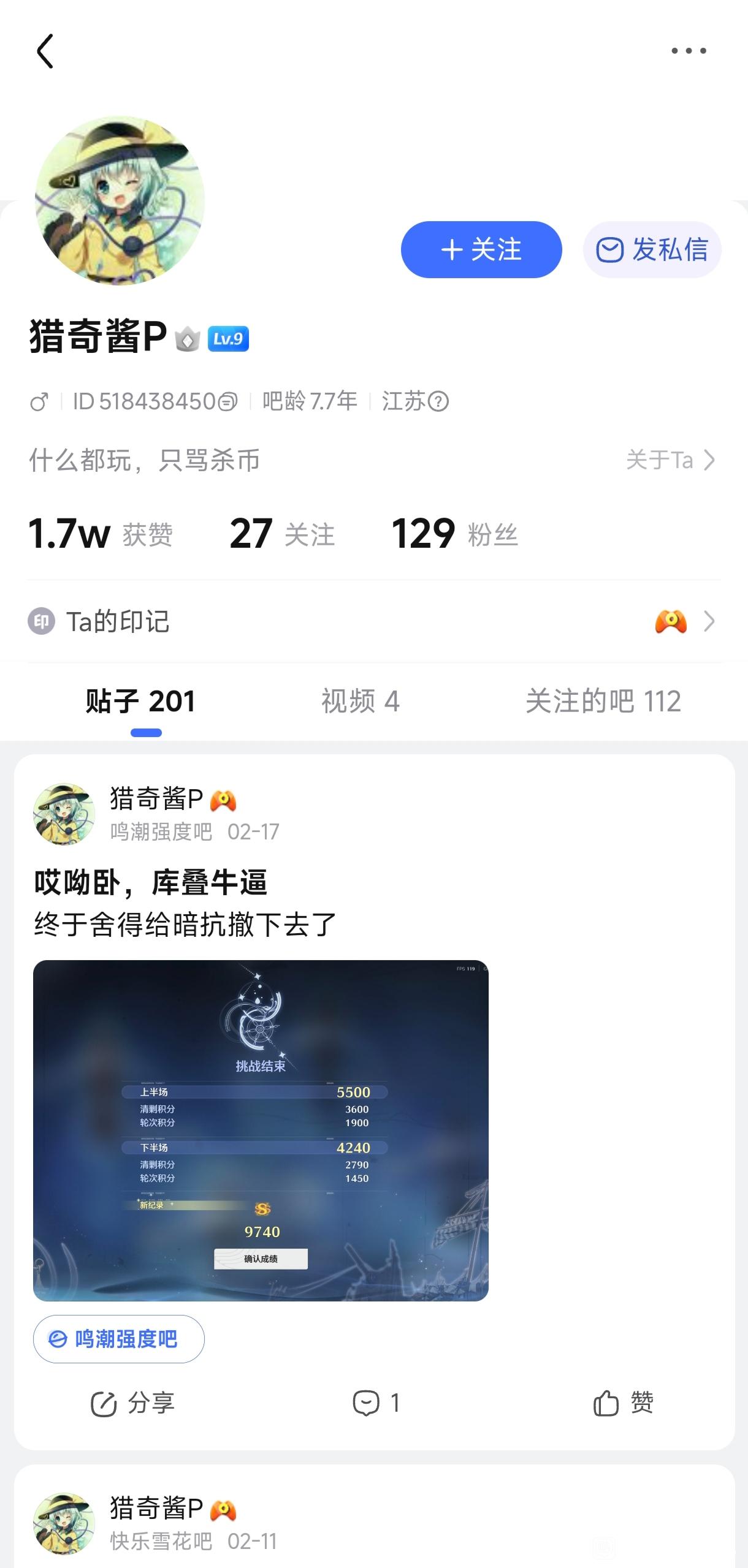Switch to the 视频 4 tab
This screenshot has height=1568, width=748.
point(360,701)
